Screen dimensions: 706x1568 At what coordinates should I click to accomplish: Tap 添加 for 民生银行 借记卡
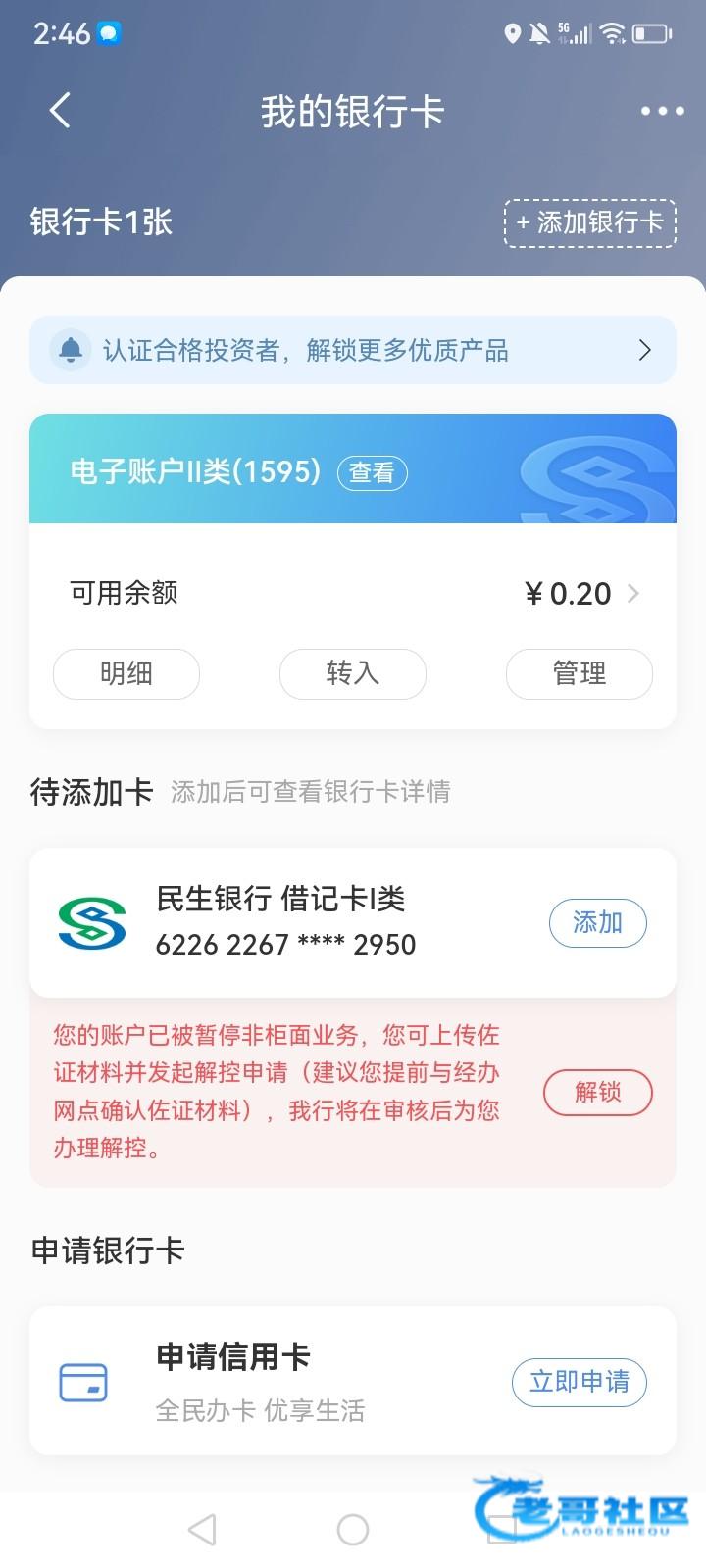pos(597,923)
